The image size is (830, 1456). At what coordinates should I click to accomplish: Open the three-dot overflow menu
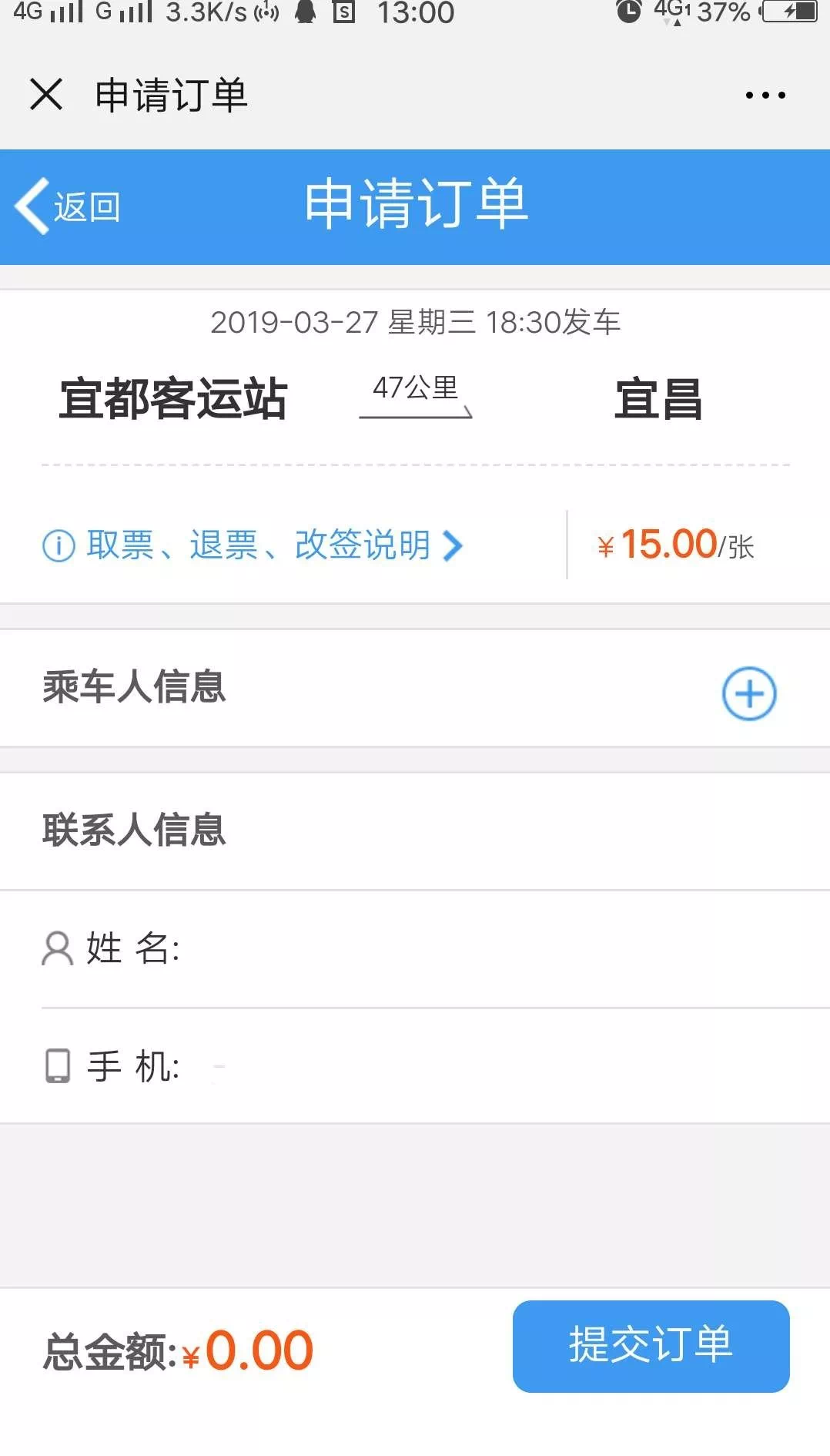pos(765,96)
